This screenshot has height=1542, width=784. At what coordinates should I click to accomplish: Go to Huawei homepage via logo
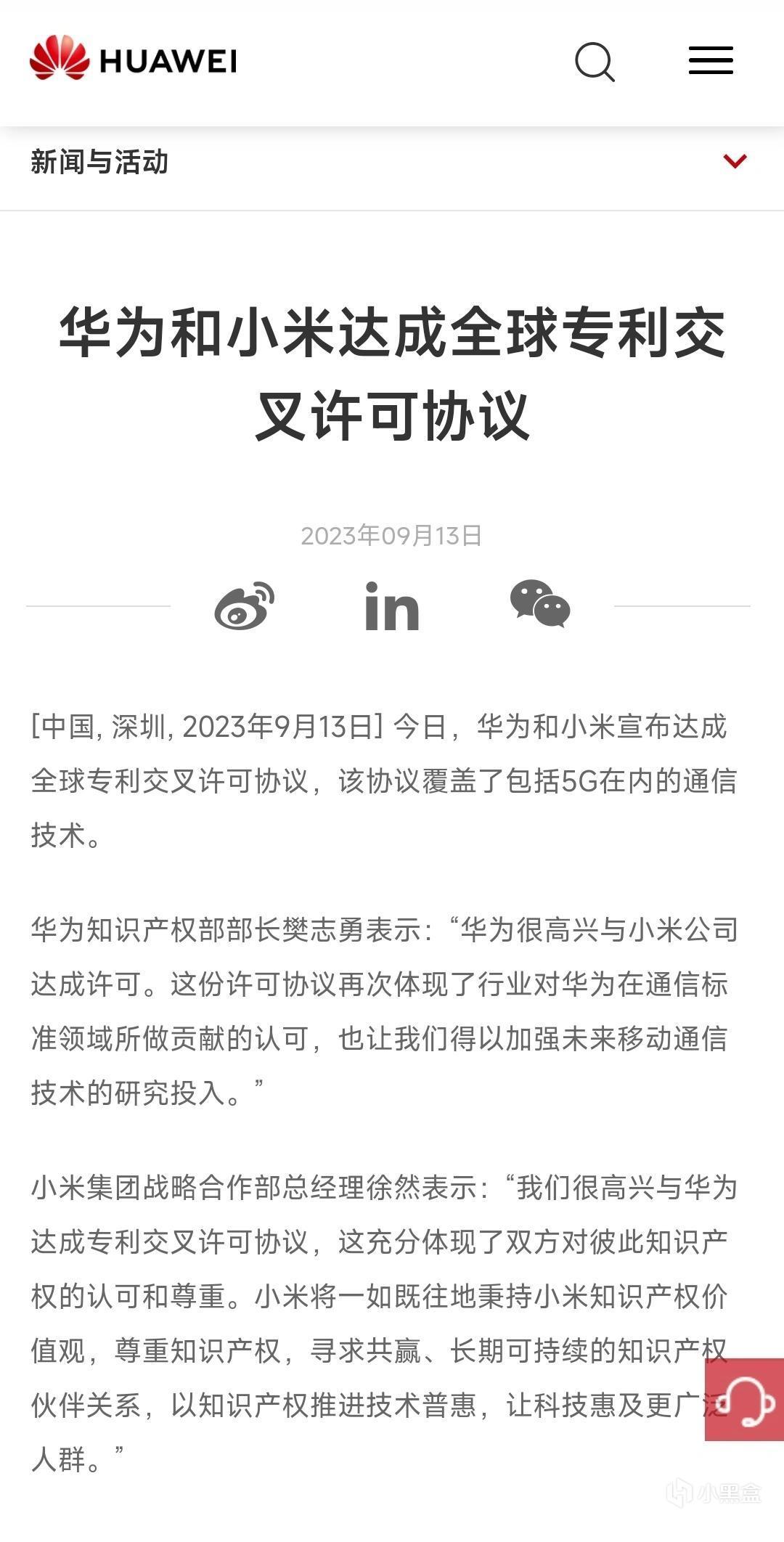[x=134, y=60]
